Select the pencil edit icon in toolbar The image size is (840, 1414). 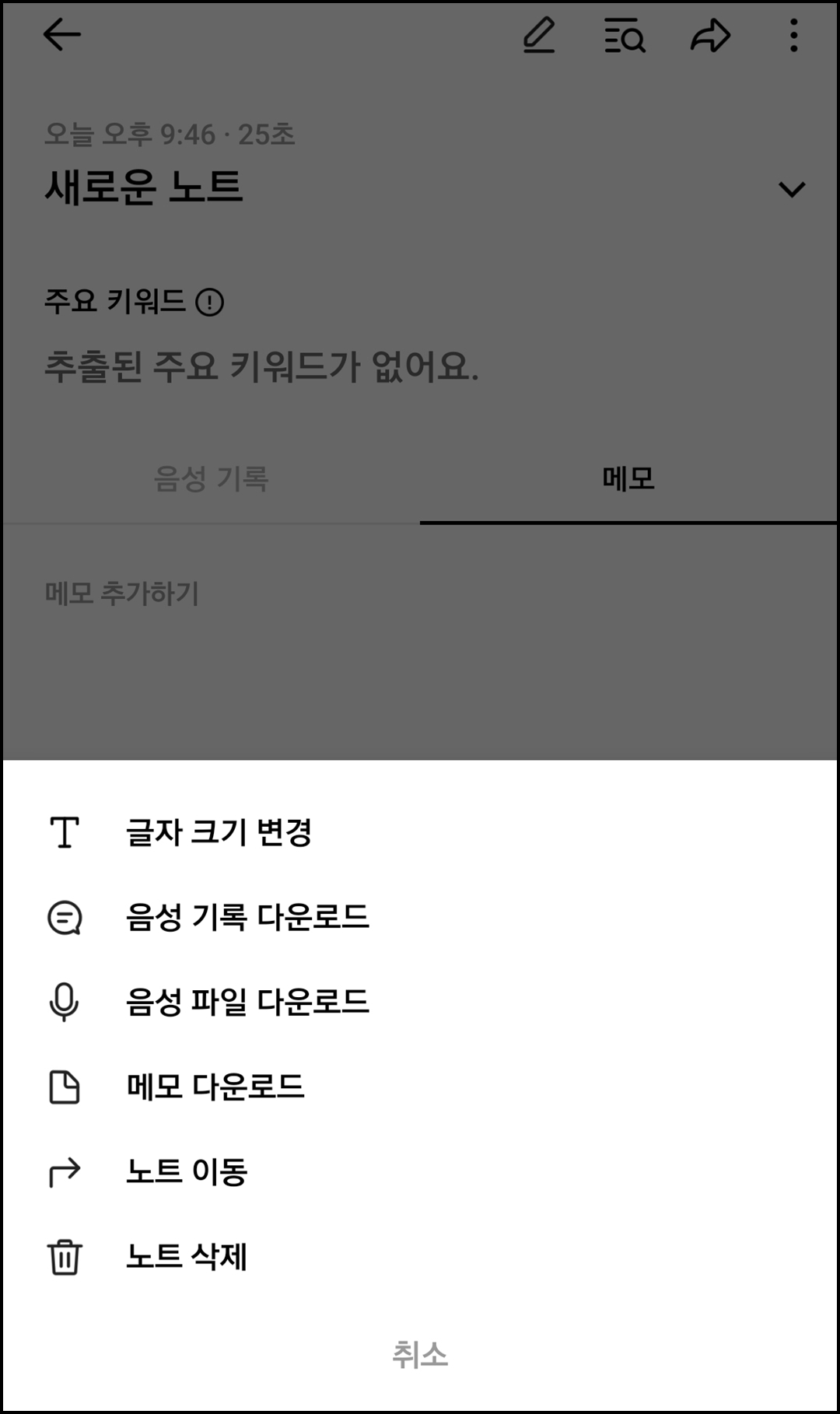[540, 36]
